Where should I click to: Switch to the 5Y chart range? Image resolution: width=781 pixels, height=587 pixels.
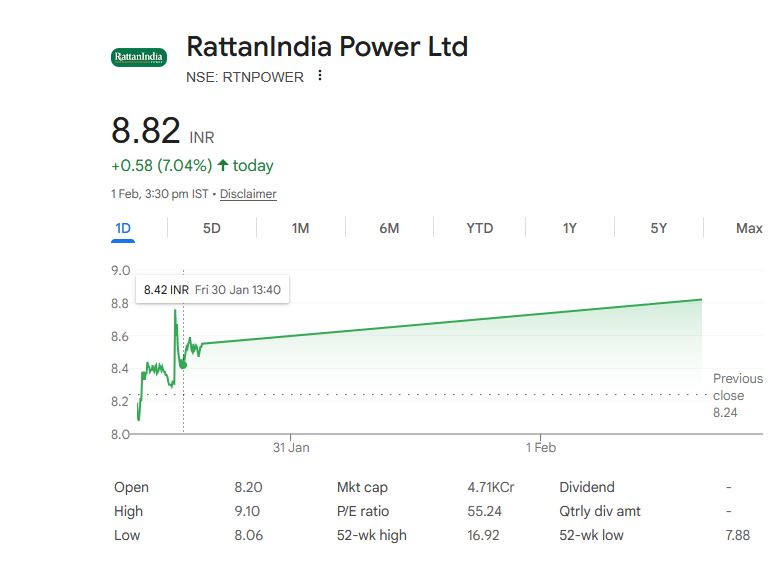[x=658, y=228]
